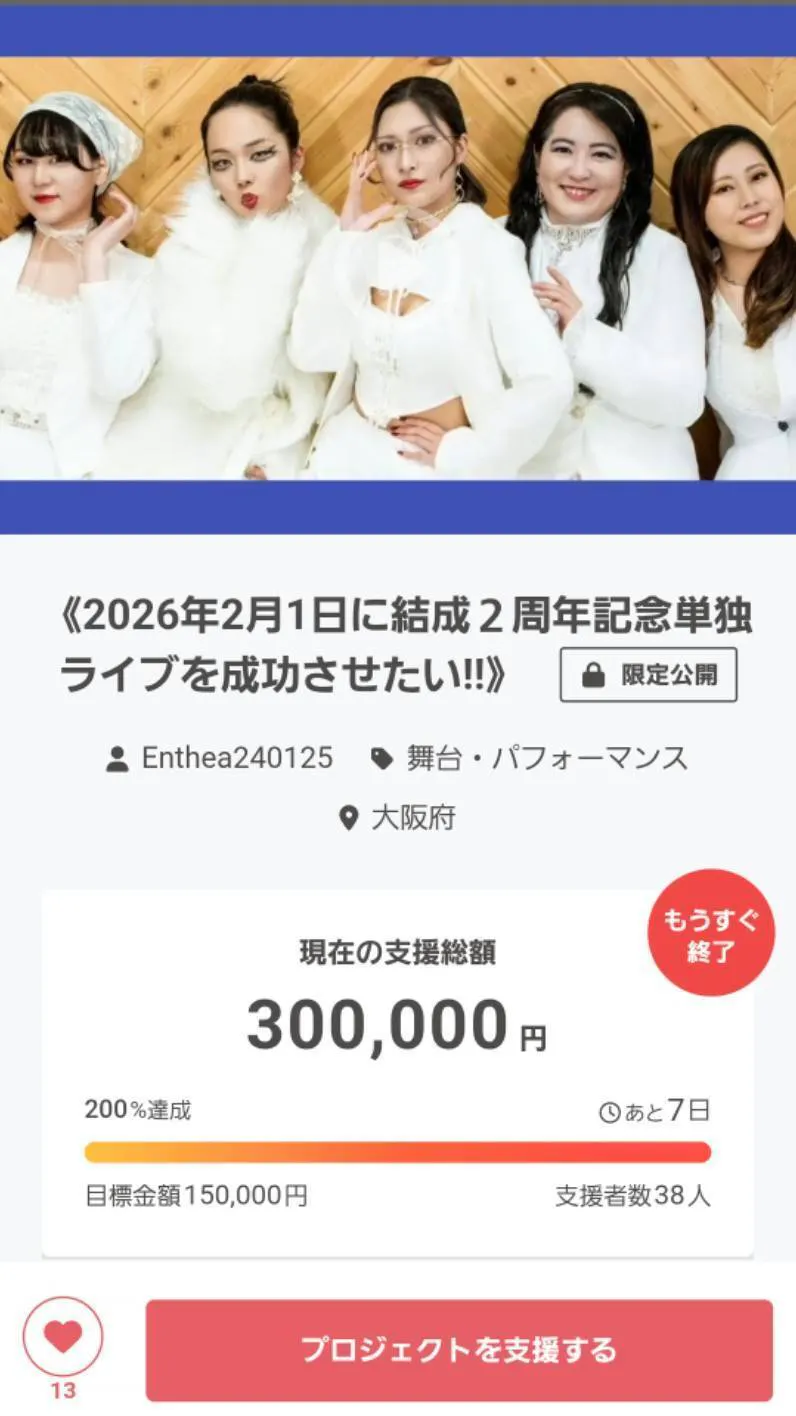
Task: Open the 舞台・パフォーマンス category tag
Action: point(546,758)
